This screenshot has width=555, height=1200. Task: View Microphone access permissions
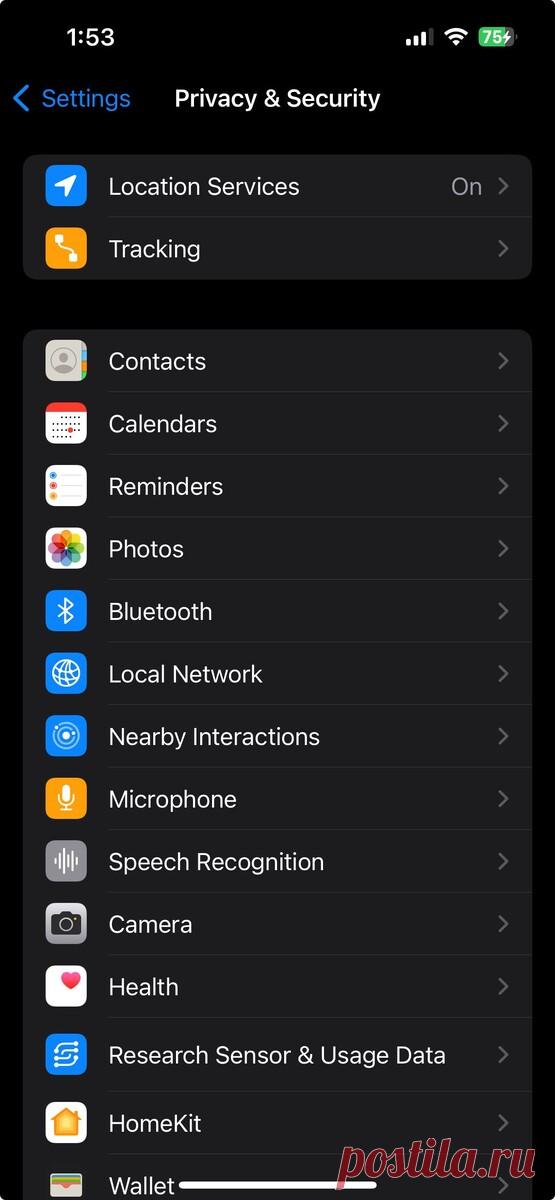coord(277,799)
